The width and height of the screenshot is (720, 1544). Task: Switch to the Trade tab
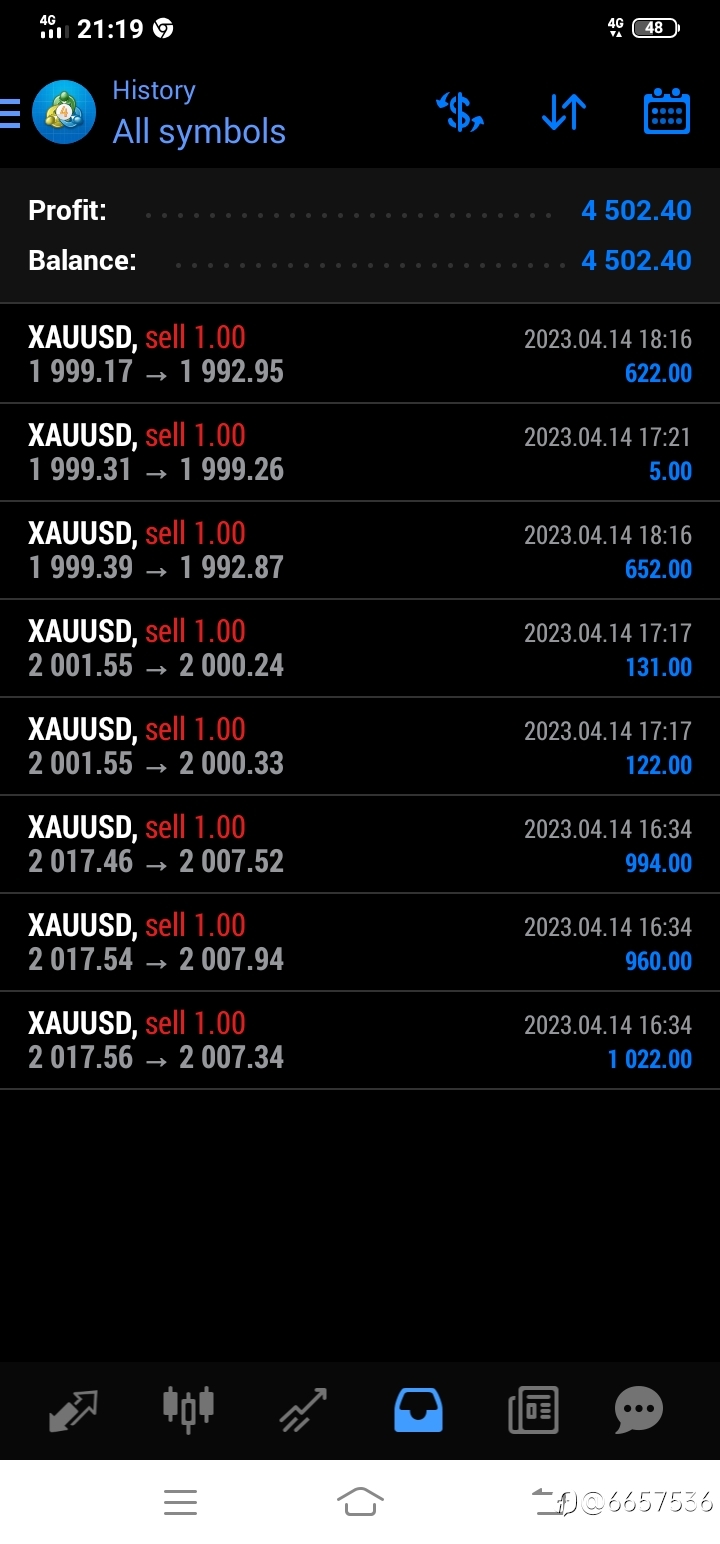(303, 1410)
